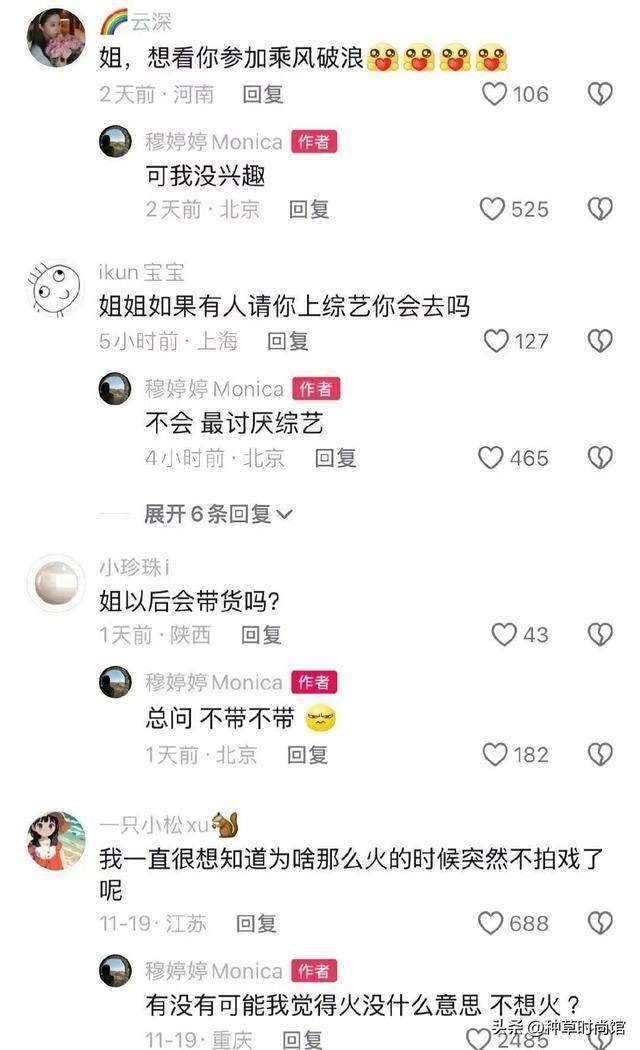Viewport: 640px width, 1050px height.
Task: Like ikun宝宝's comment about 综艺
Action: [496, 341]
